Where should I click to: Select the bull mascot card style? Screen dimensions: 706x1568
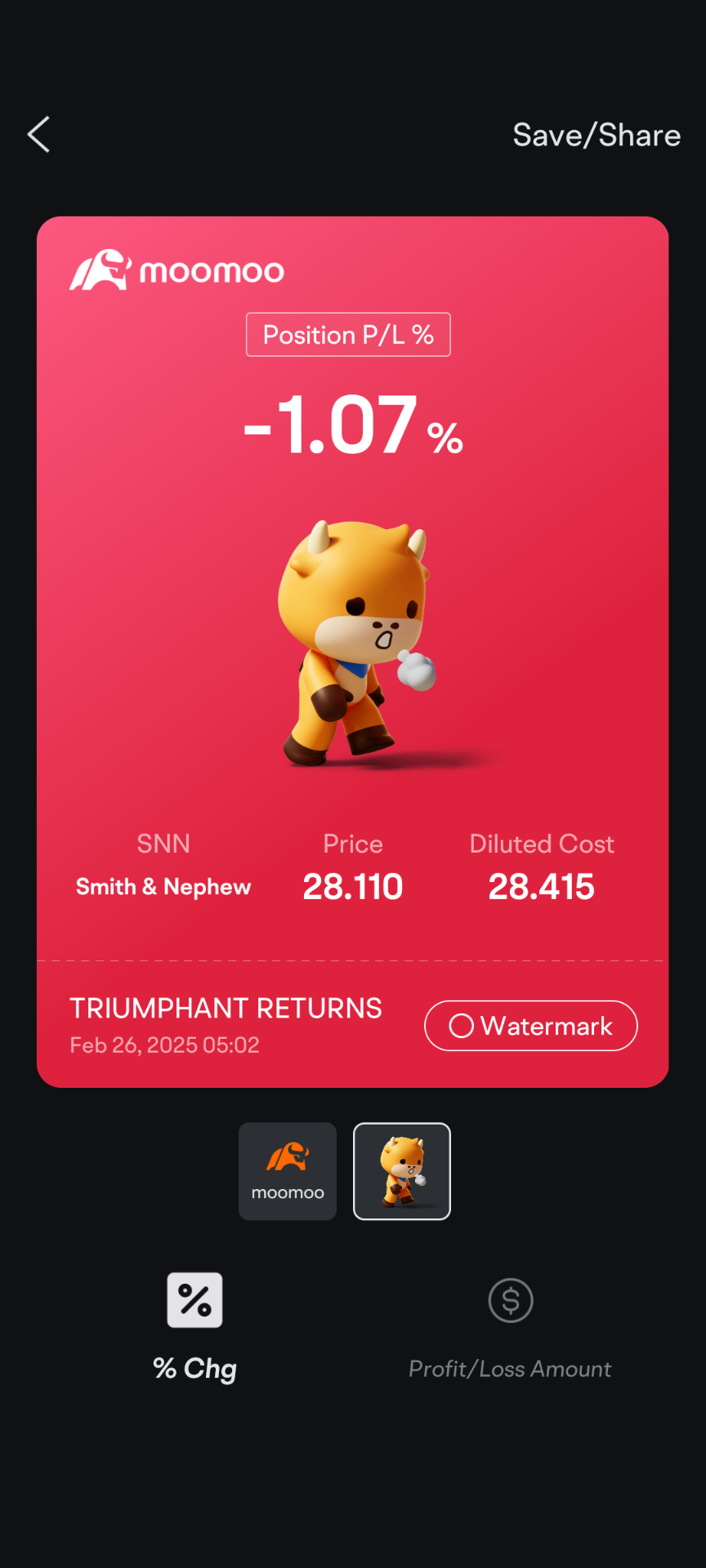point(402,1171)
